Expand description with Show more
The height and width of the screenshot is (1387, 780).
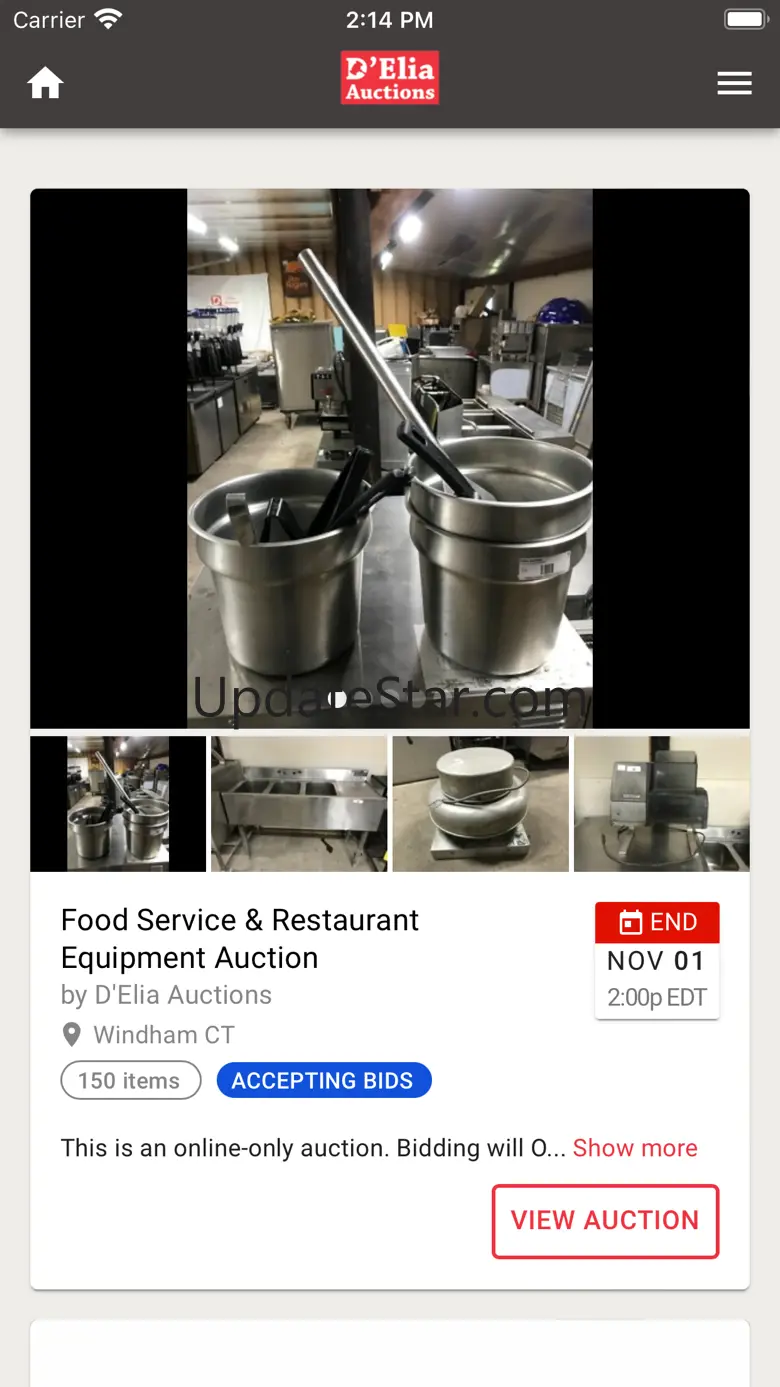tap(635, 1148)
